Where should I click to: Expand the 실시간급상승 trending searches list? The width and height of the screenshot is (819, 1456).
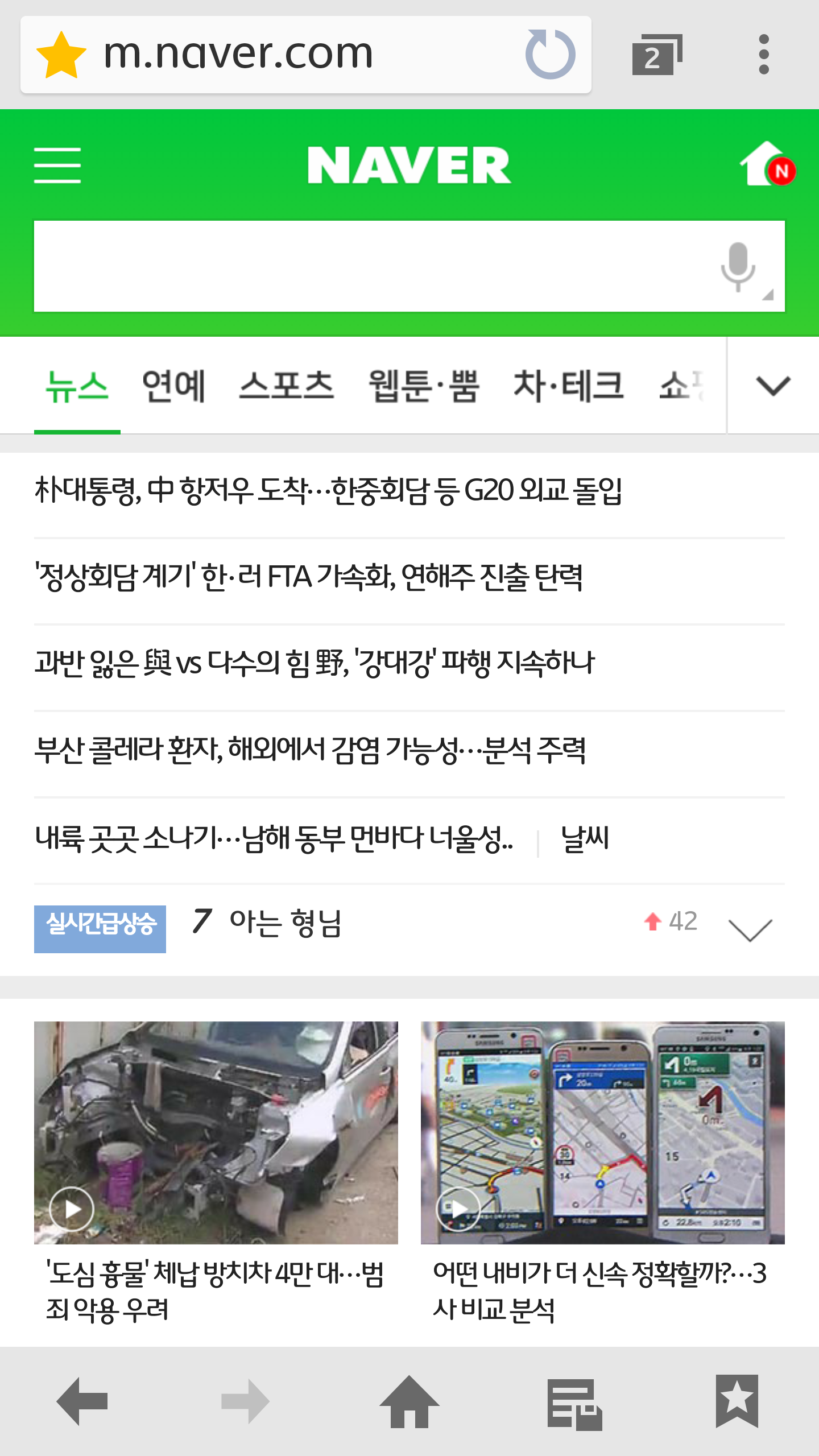(750, 929)
